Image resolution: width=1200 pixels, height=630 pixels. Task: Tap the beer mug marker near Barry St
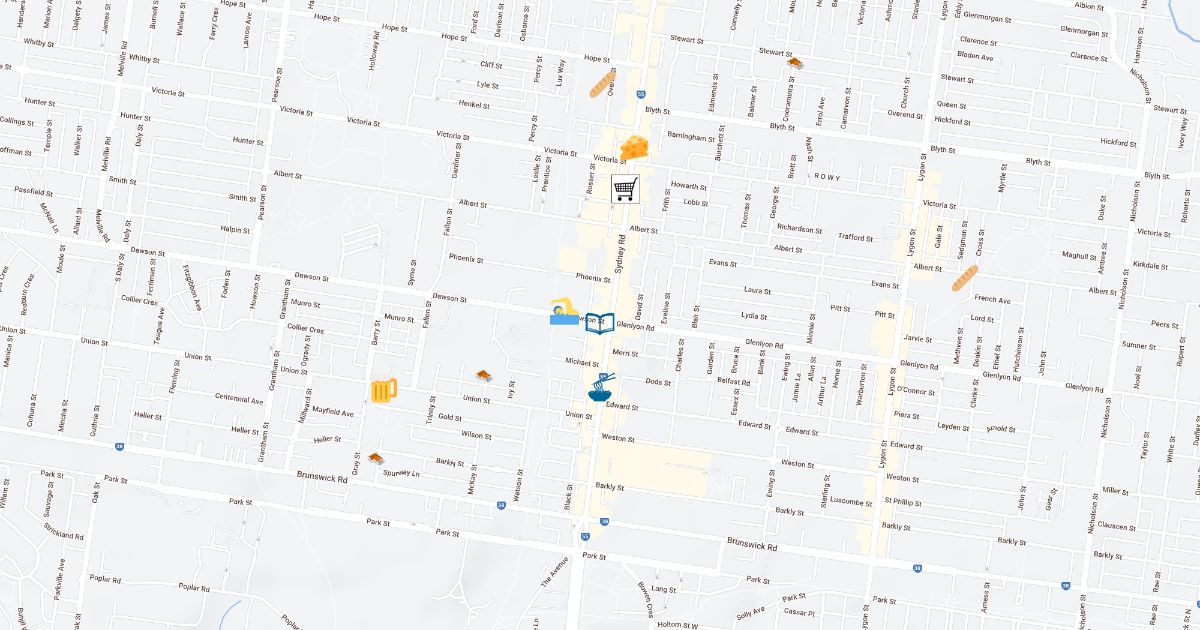click(384, 390)
